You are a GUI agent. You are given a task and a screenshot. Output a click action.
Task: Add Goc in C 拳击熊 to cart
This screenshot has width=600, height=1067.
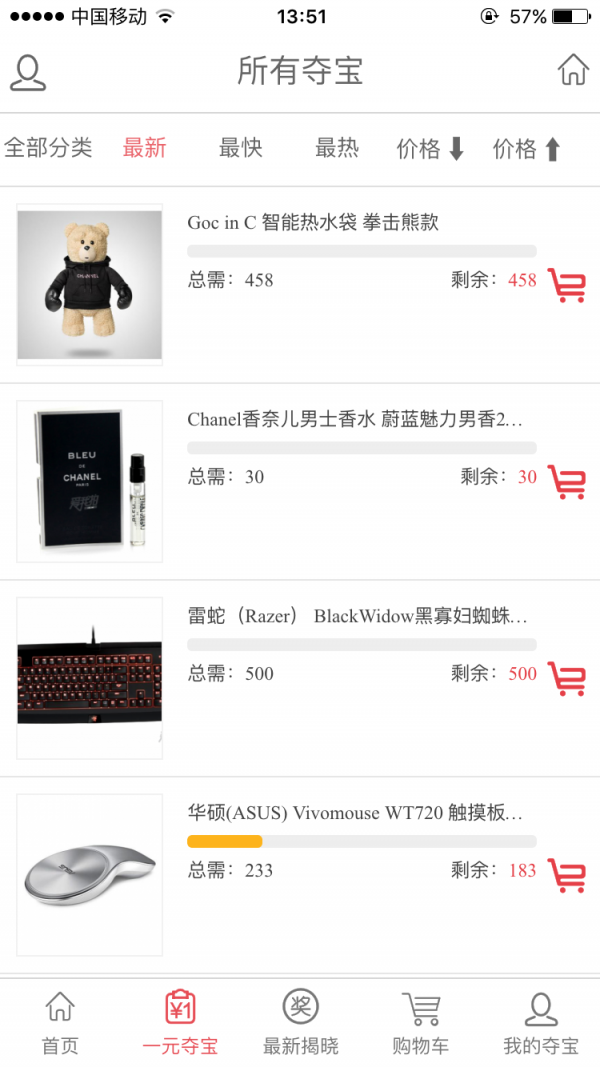point(567,284)
